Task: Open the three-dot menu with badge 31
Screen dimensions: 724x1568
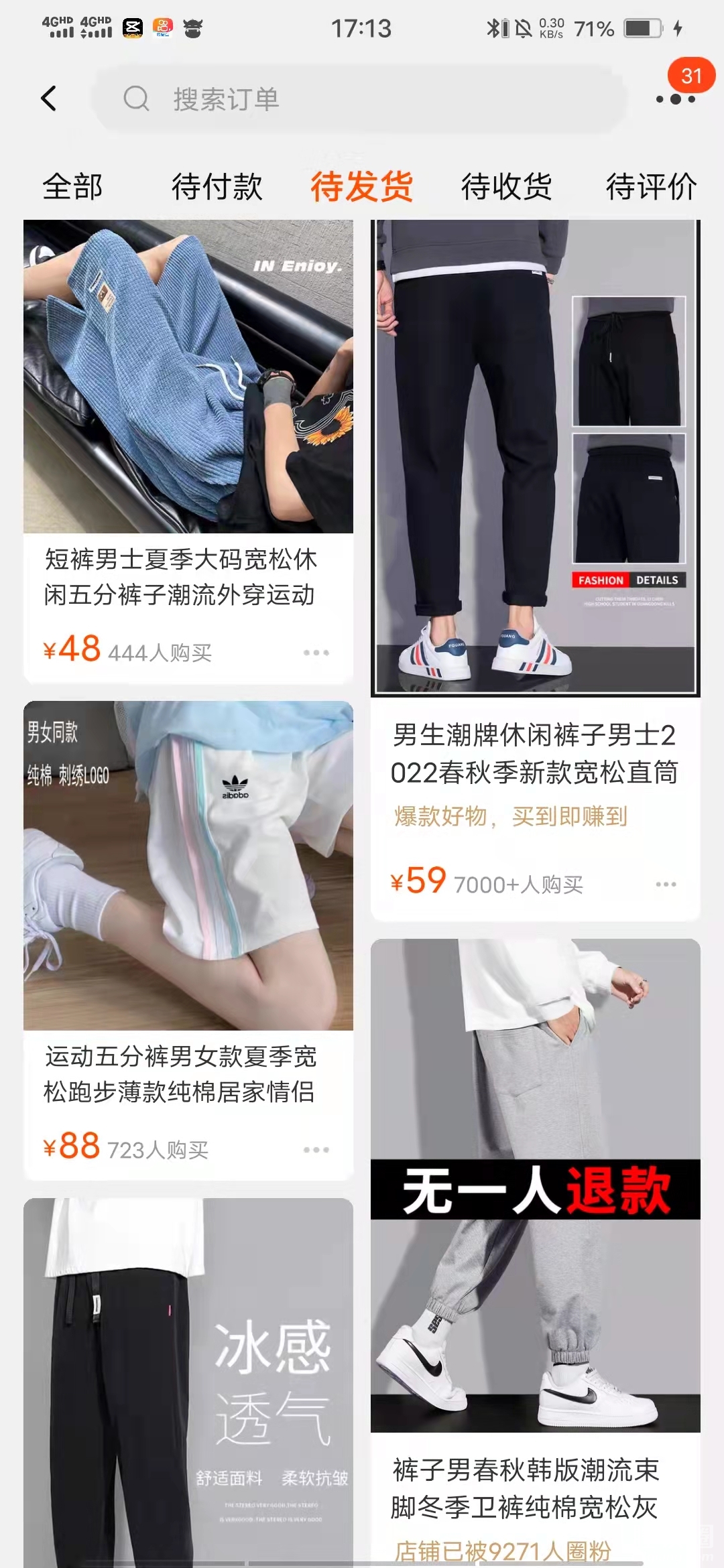Action: [x=675, y=99]
